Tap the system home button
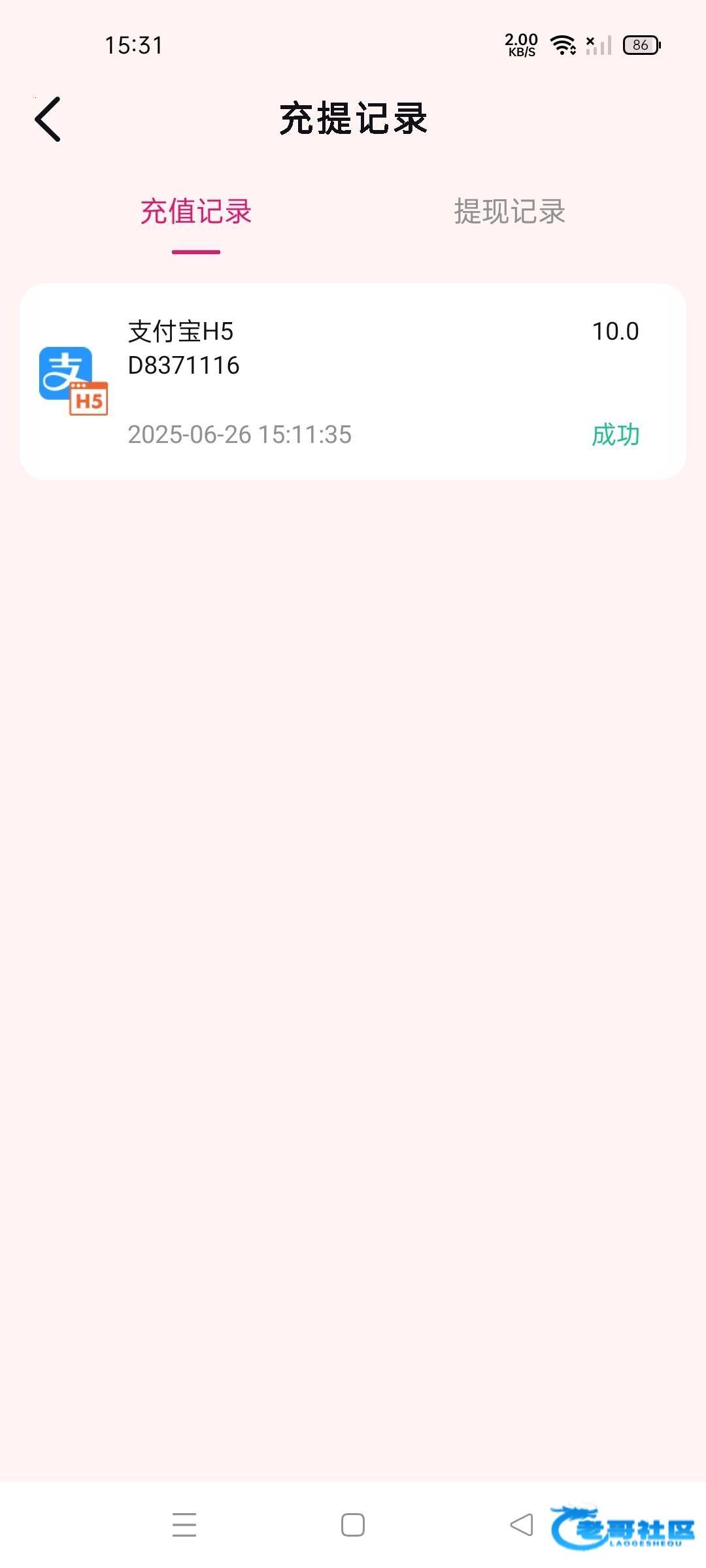The height and width of the screenshot is (1568, 706). 353,1525
